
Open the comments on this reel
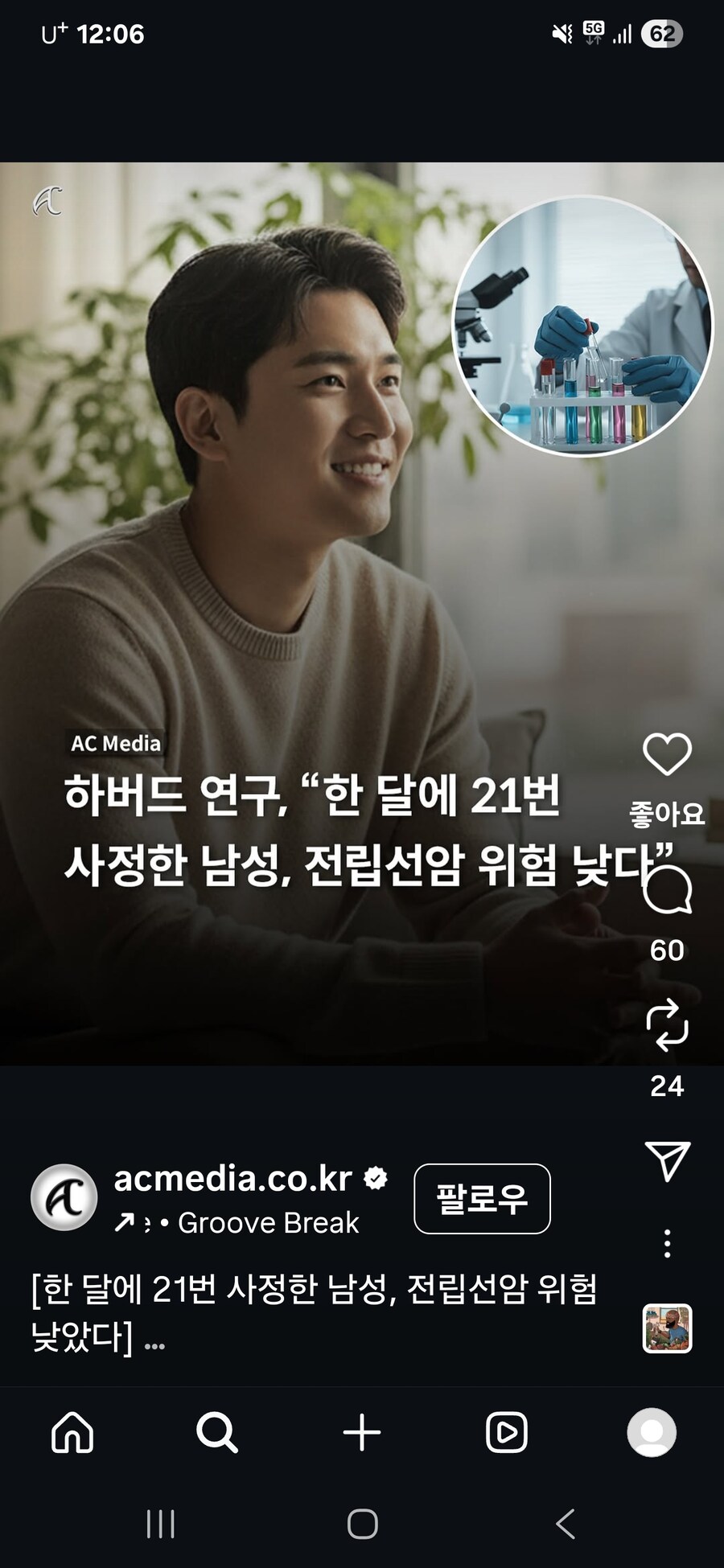coord(667,891)
